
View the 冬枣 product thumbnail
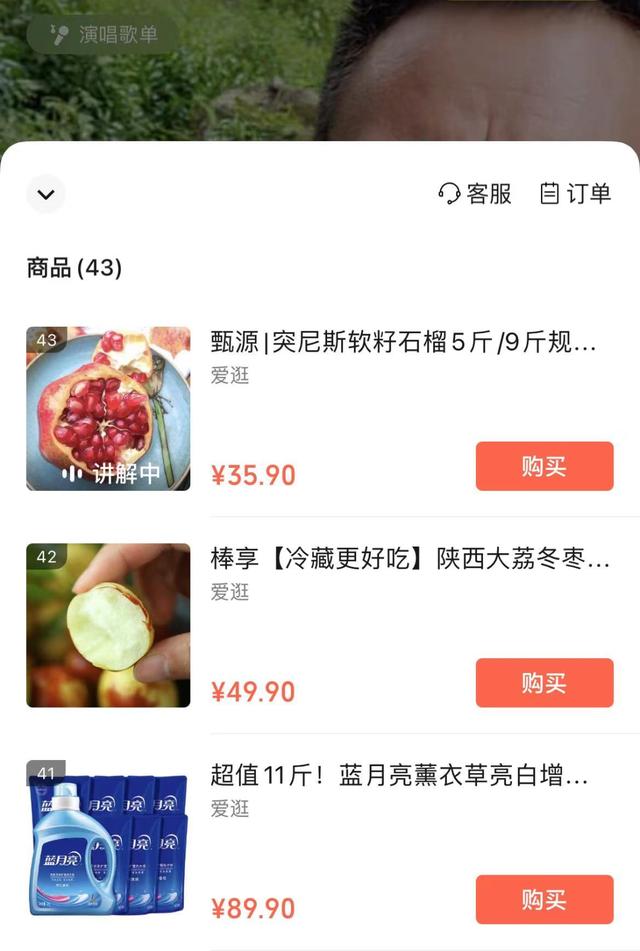(108, 625)
